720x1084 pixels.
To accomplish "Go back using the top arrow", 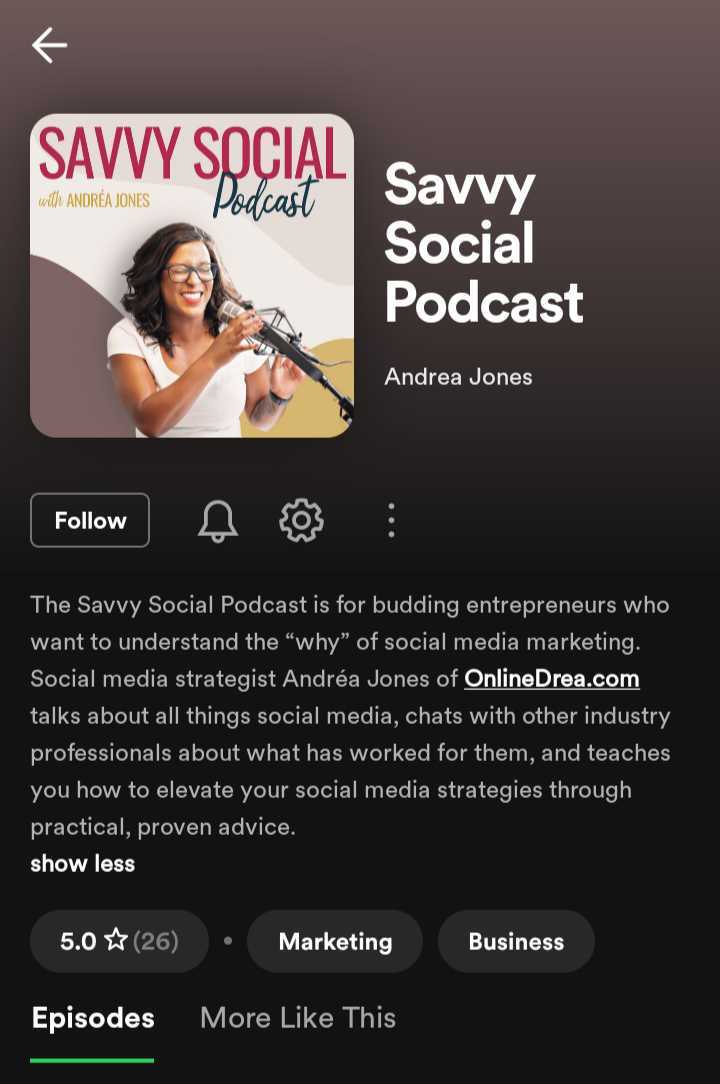I will pos(49,45).
